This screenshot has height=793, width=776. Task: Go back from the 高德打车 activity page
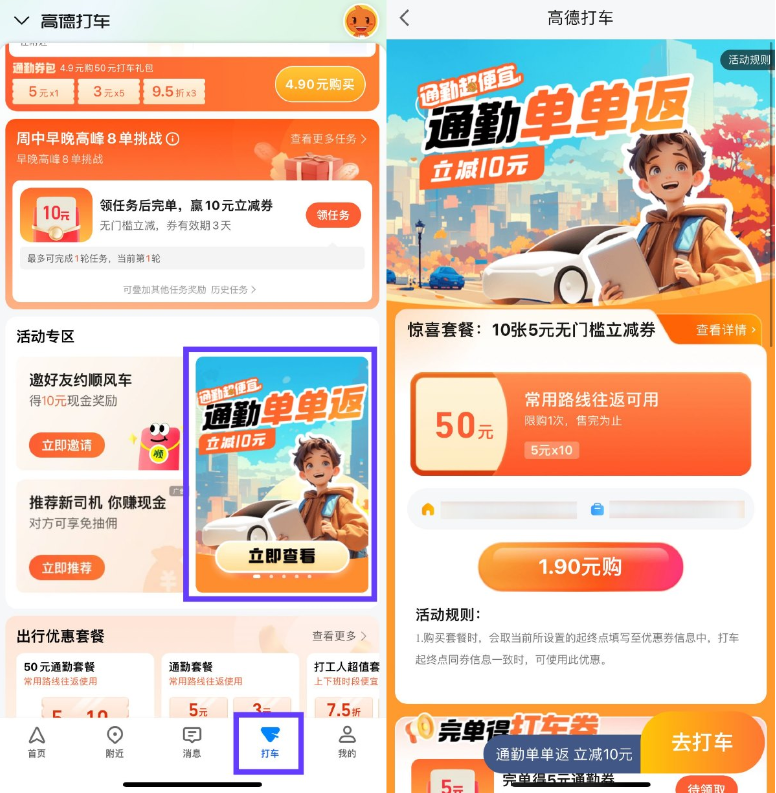(404, 18)
